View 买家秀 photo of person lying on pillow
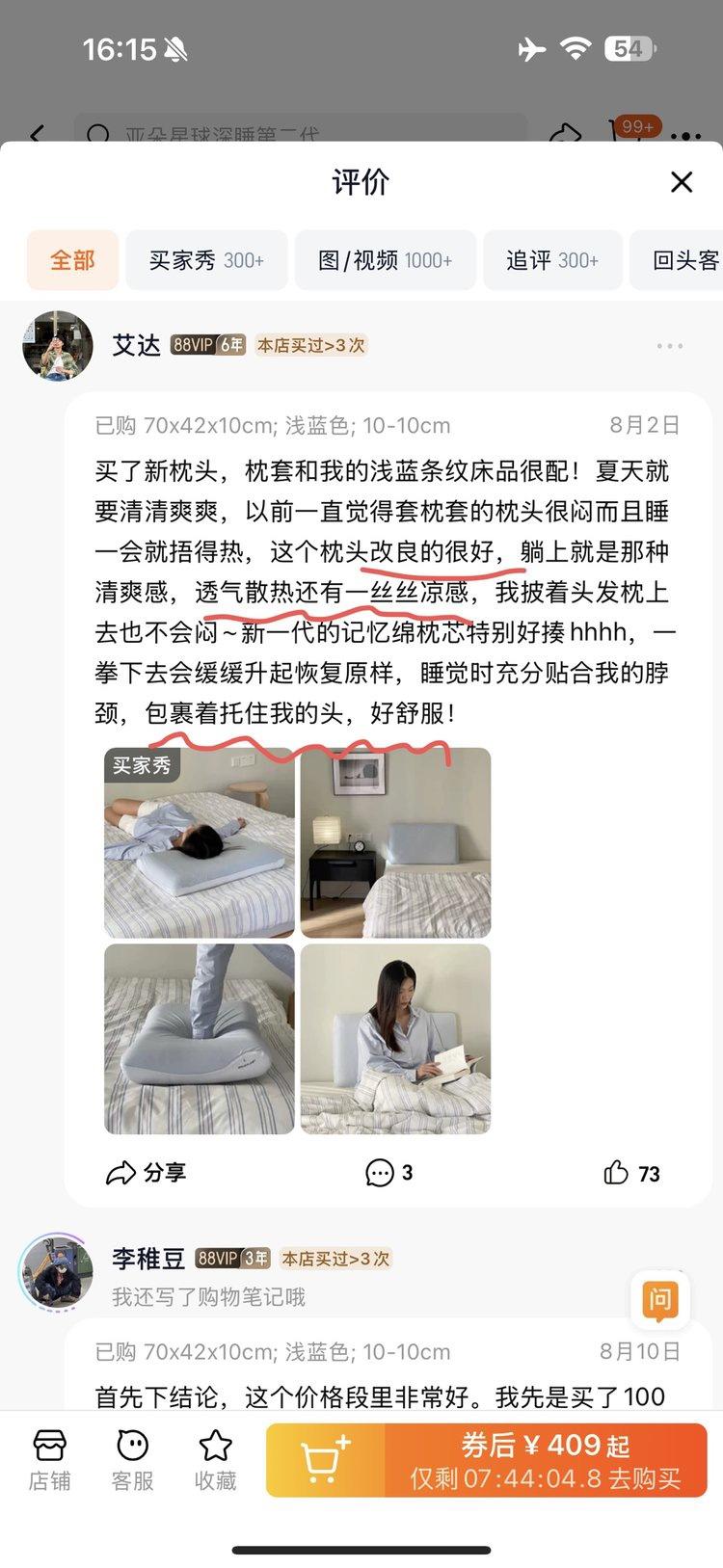The width and height of the screenshot is (723, 1568). pos(200,843)
